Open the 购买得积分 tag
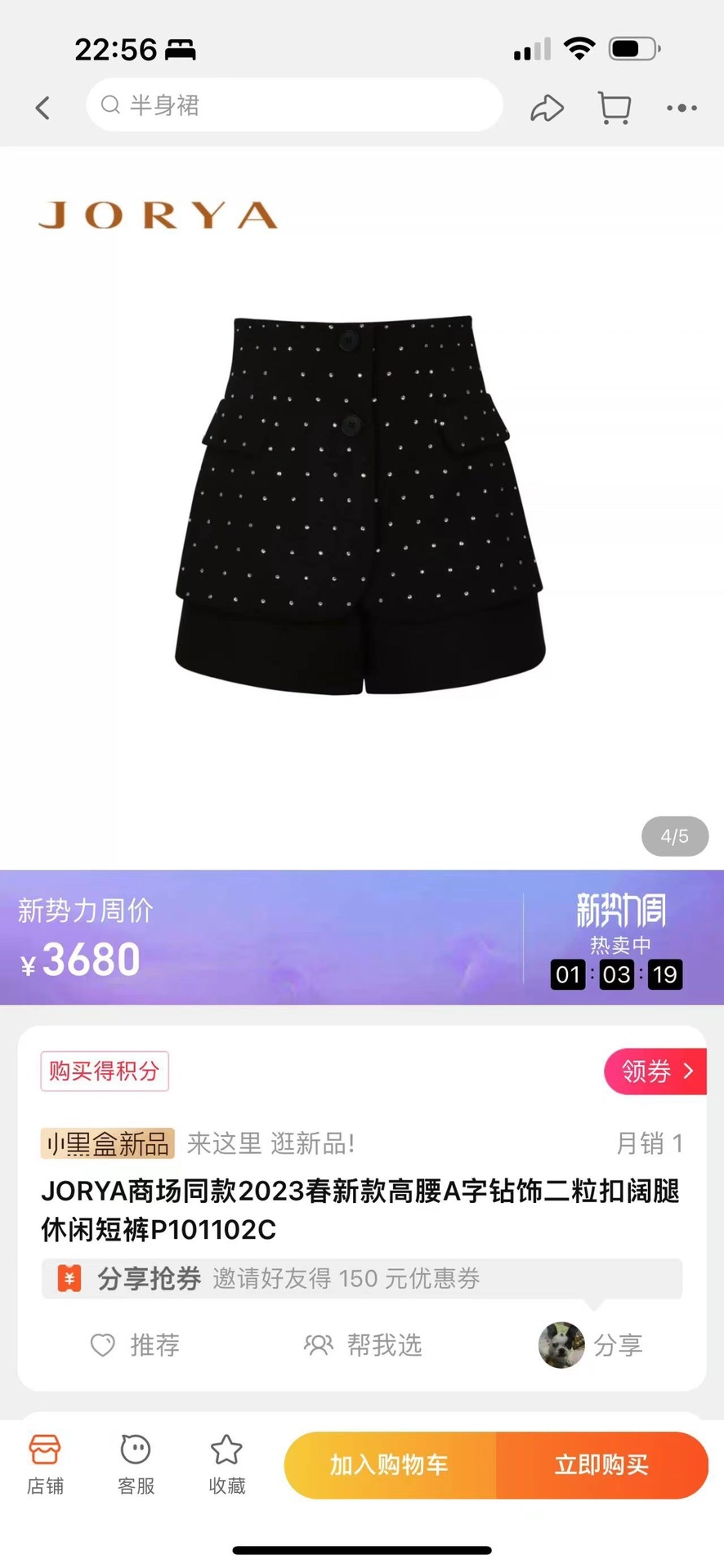The image size is (724, 1568). 105,1071
